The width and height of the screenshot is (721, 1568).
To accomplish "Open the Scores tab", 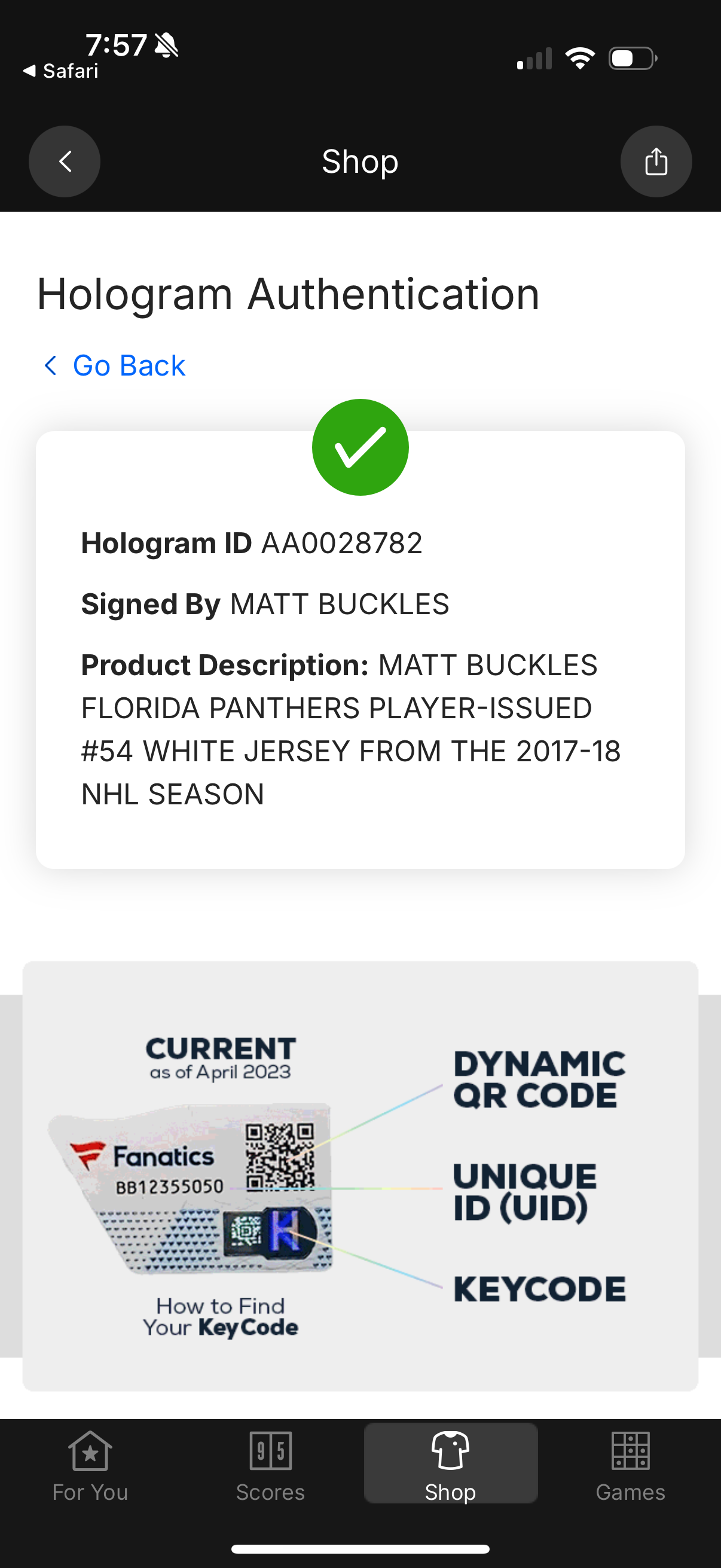I will tap(270, 1466).
